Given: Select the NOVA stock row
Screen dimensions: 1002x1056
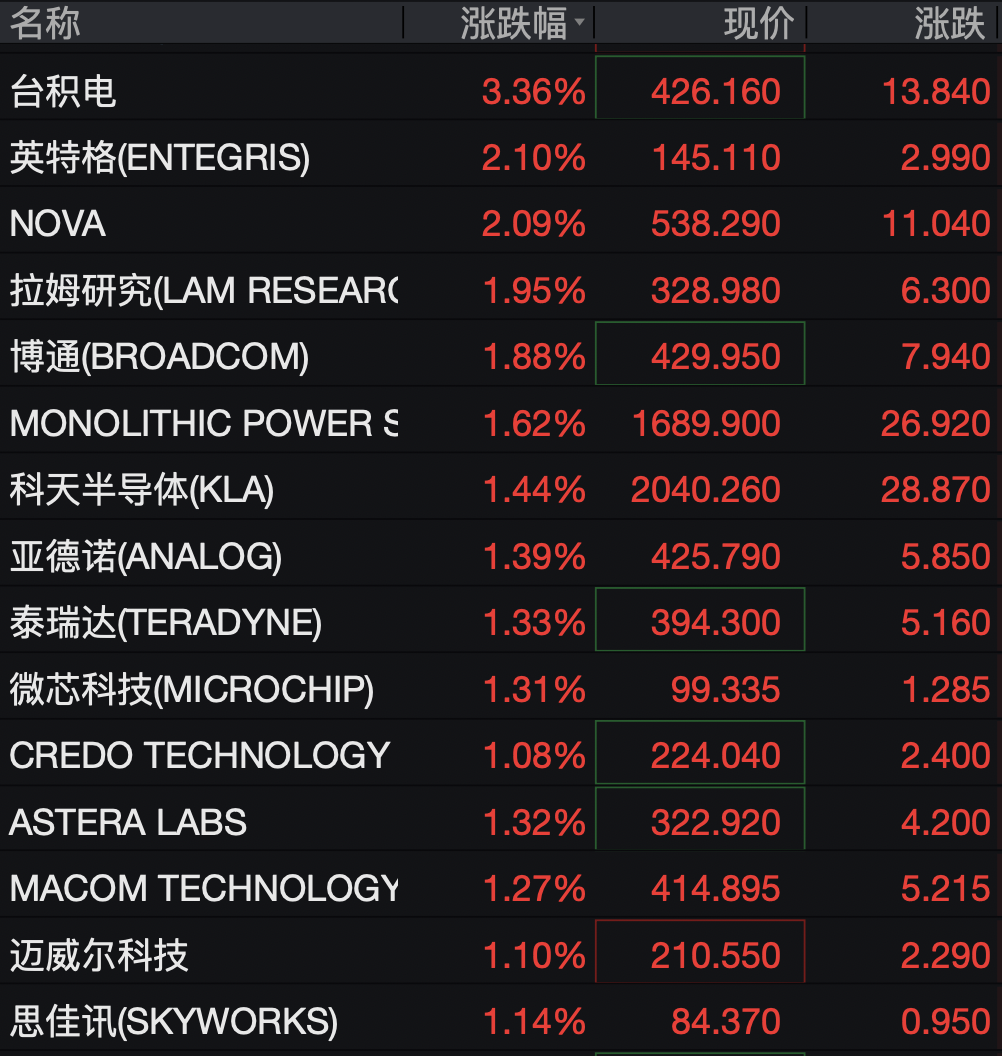Looking at the screenshot, I should coord(501,224).
